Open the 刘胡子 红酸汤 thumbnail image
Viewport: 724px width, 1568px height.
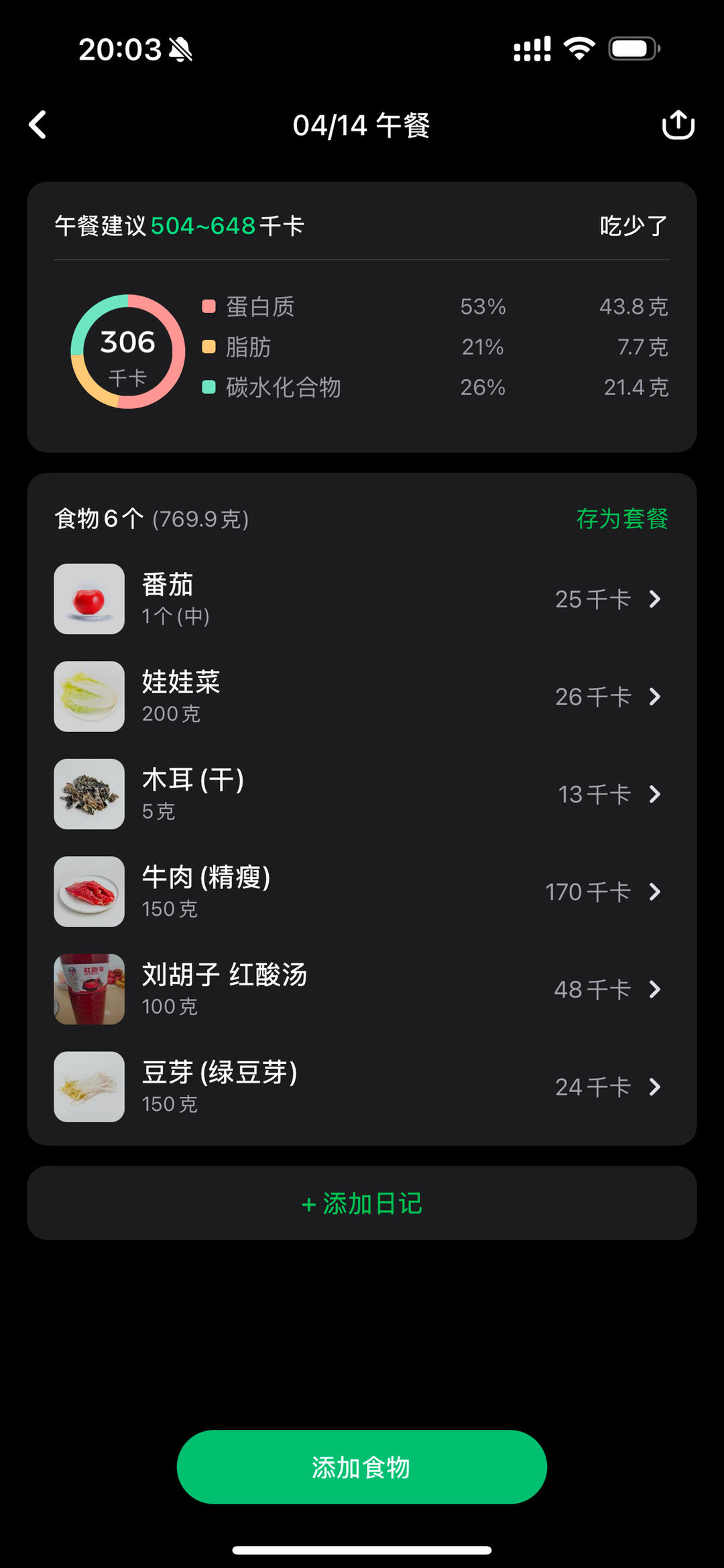tap(88, 989)
